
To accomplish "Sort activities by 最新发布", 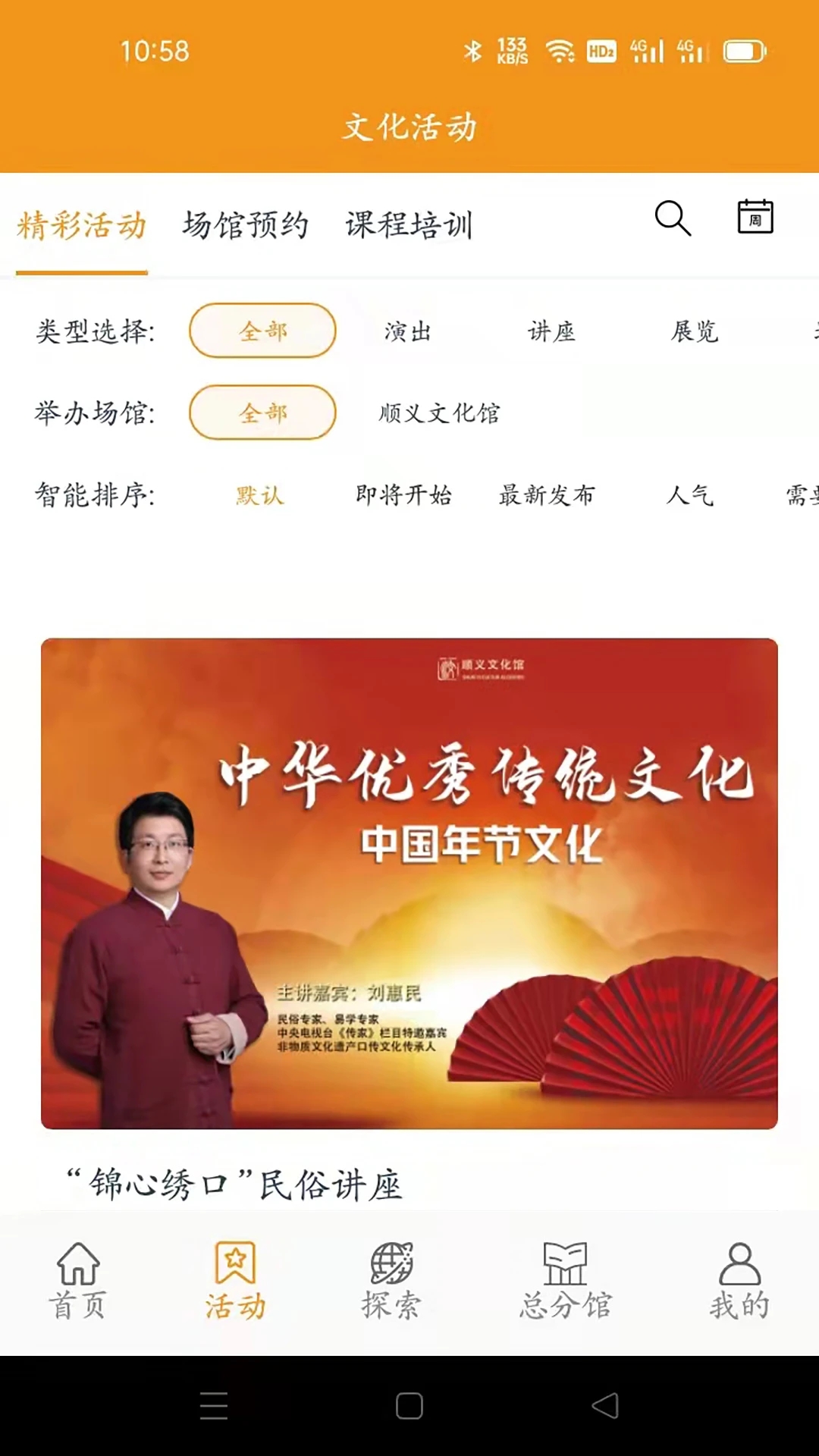I will coord(546,495).
